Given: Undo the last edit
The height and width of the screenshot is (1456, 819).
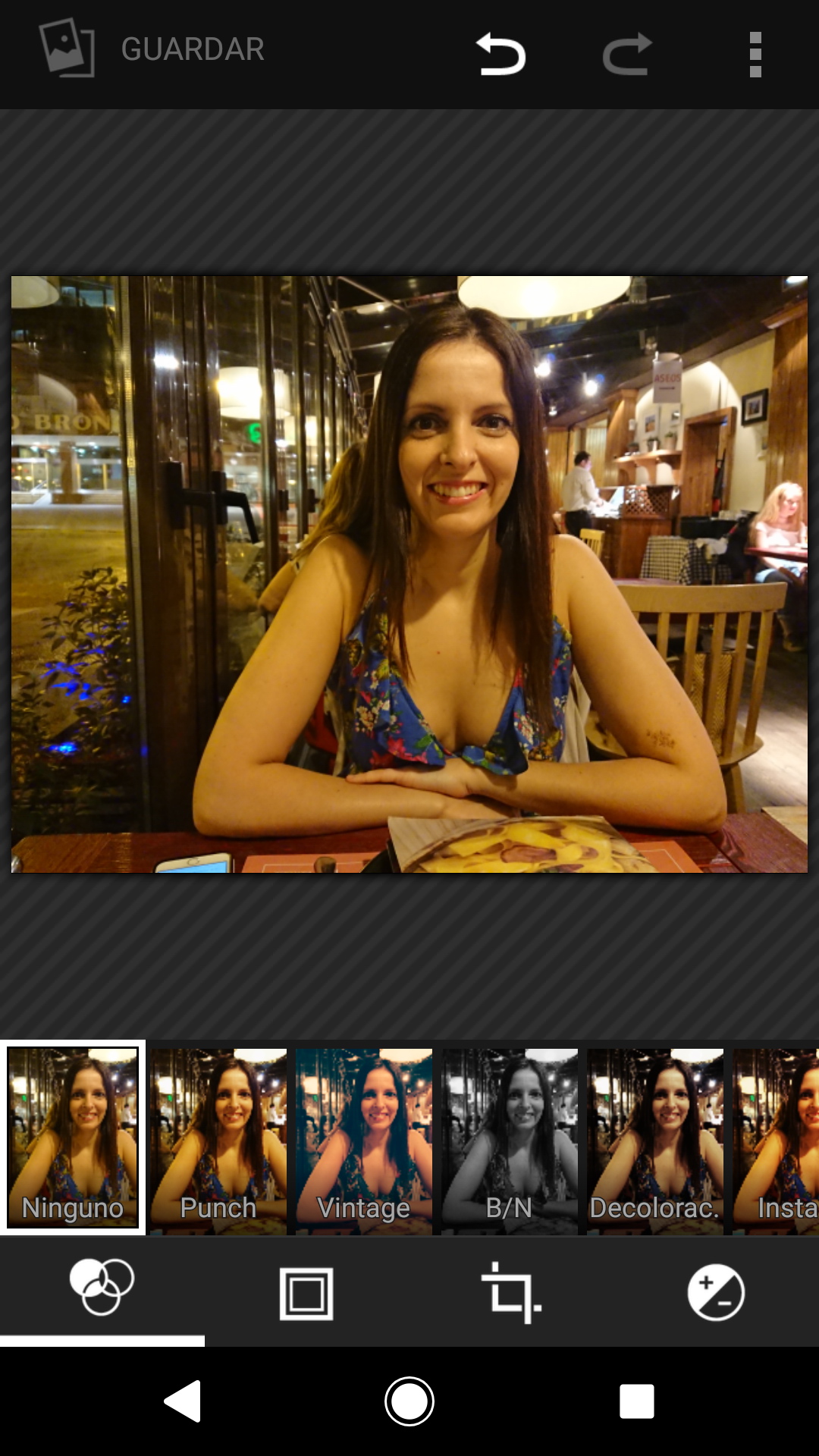Looking at the screenshot, I should [500, 54].
